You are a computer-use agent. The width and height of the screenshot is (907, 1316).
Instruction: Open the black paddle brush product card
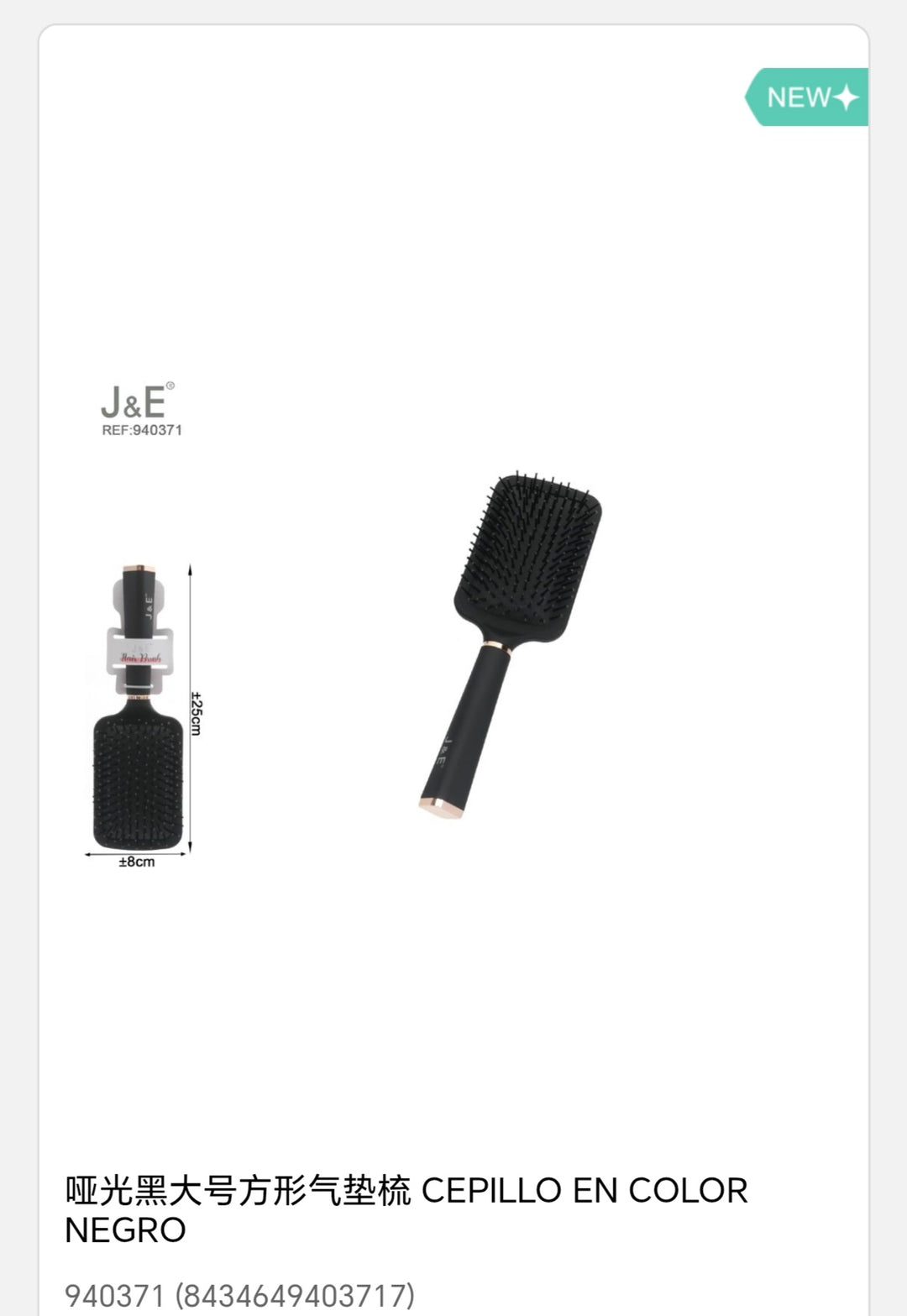453,647
